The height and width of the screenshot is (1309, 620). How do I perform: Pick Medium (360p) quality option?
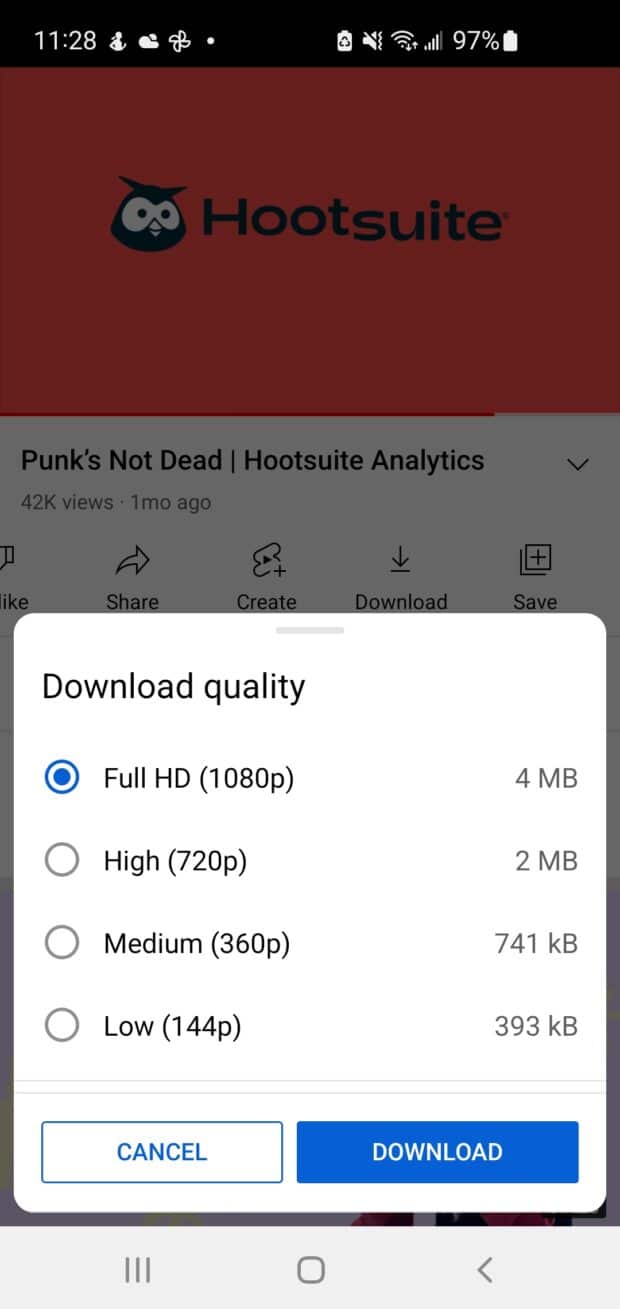click(62, 943)
